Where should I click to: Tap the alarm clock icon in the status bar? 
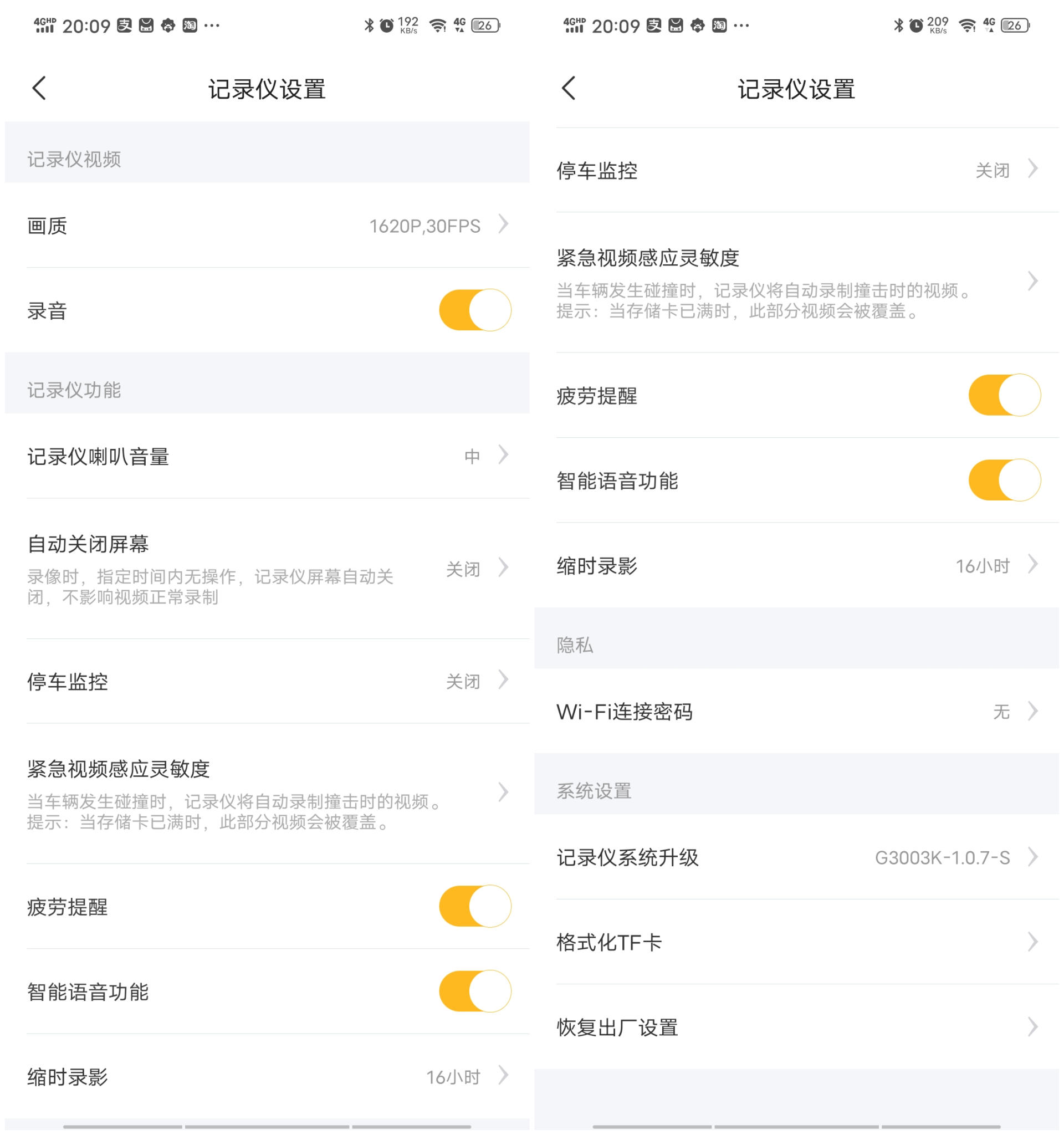point(386,24)
